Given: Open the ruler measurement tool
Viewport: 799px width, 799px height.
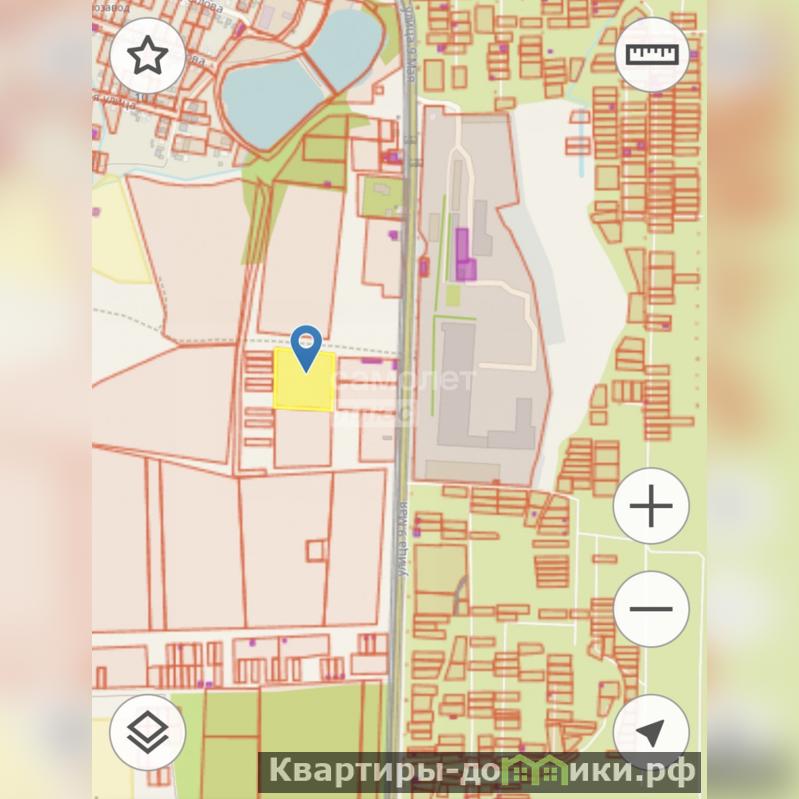Looking at the screenshot, I should click(x=651, y=54).
